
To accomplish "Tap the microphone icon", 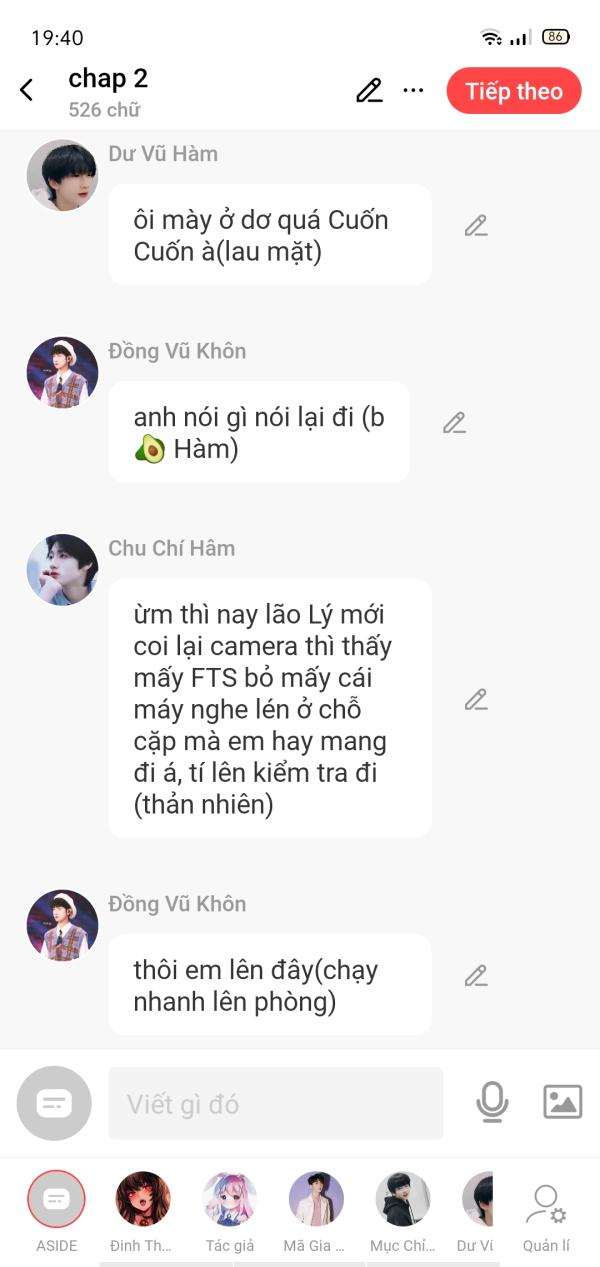I will 491,1103.
